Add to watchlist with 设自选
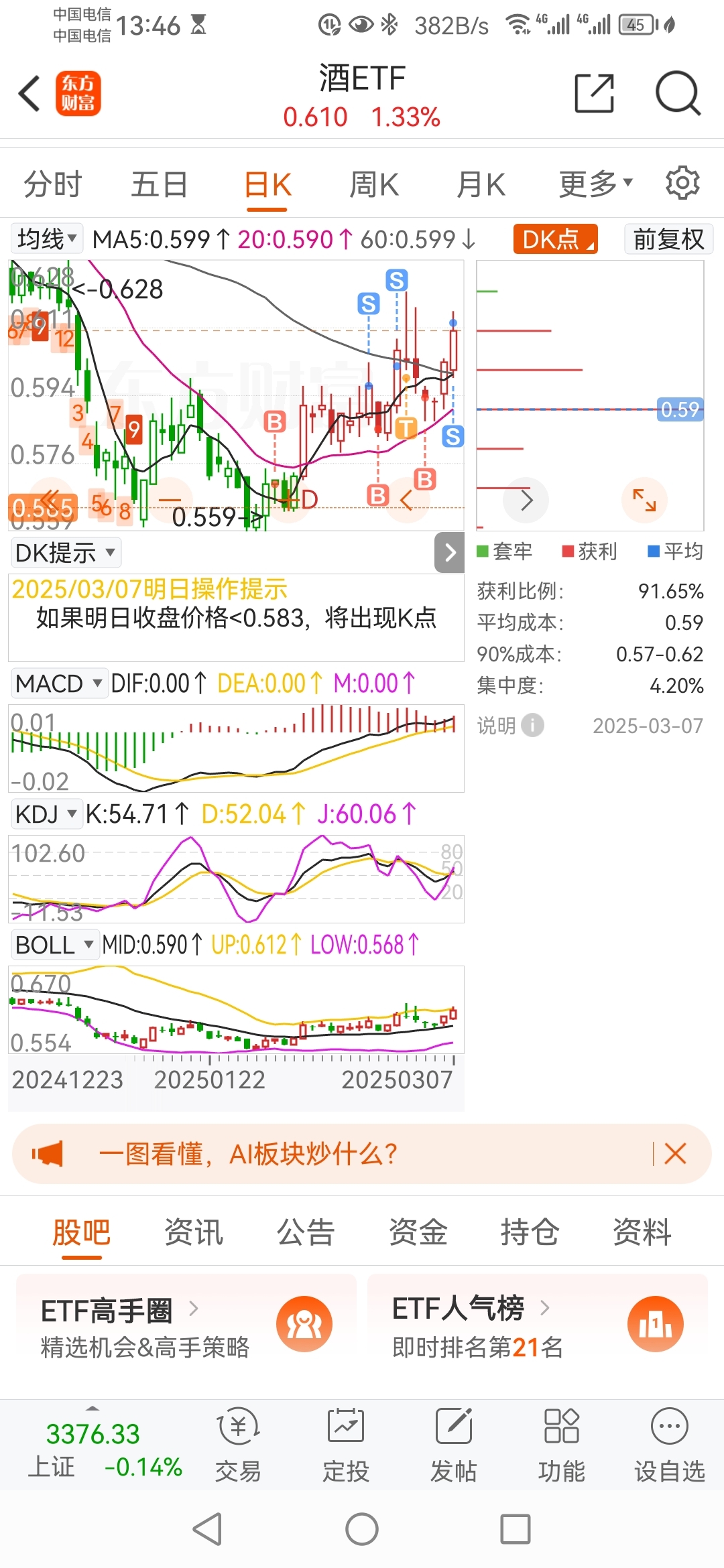 point(669,1446)
